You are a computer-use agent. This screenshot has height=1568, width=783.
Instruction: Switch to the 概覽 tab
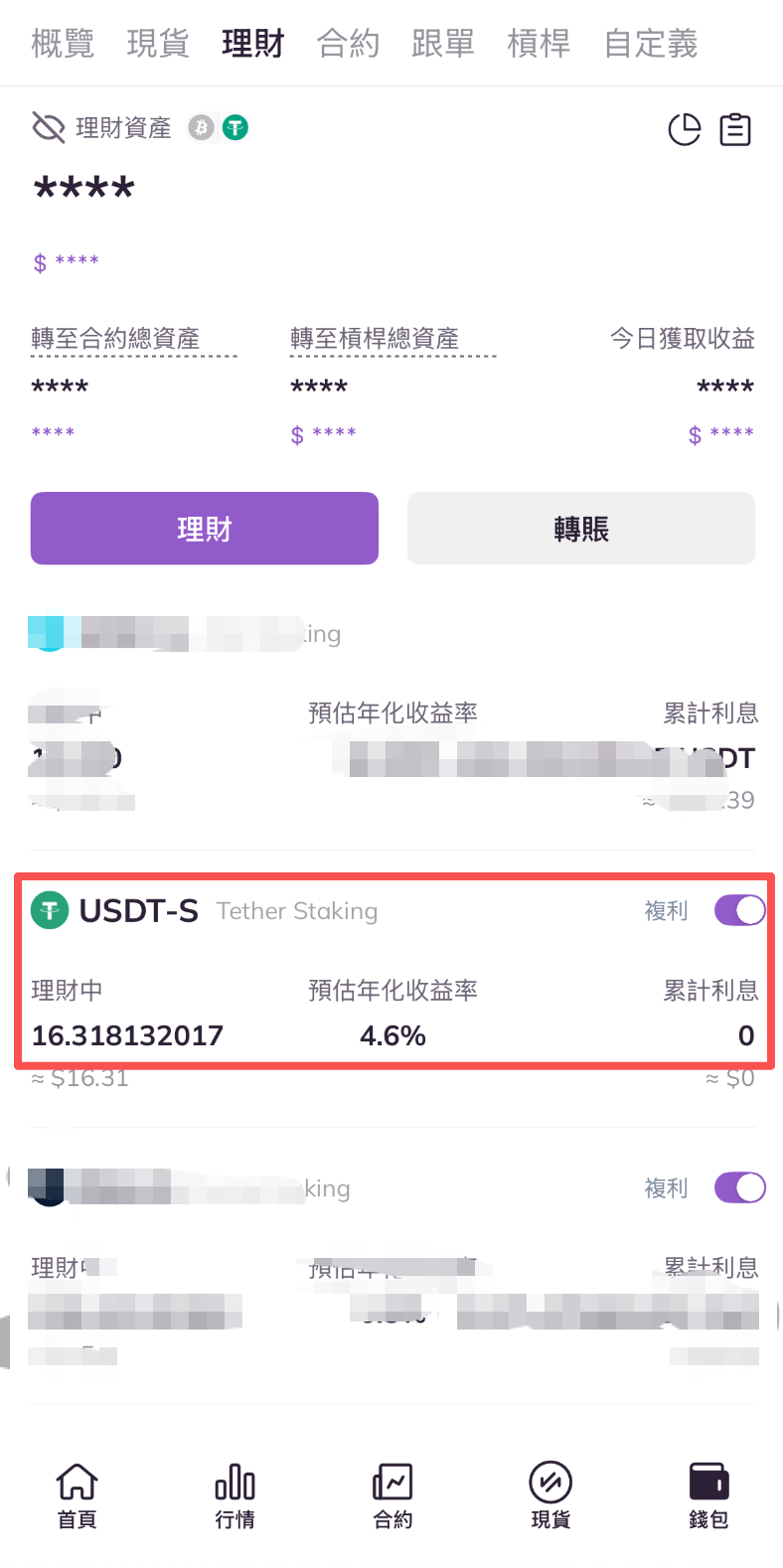pos(63,44)
